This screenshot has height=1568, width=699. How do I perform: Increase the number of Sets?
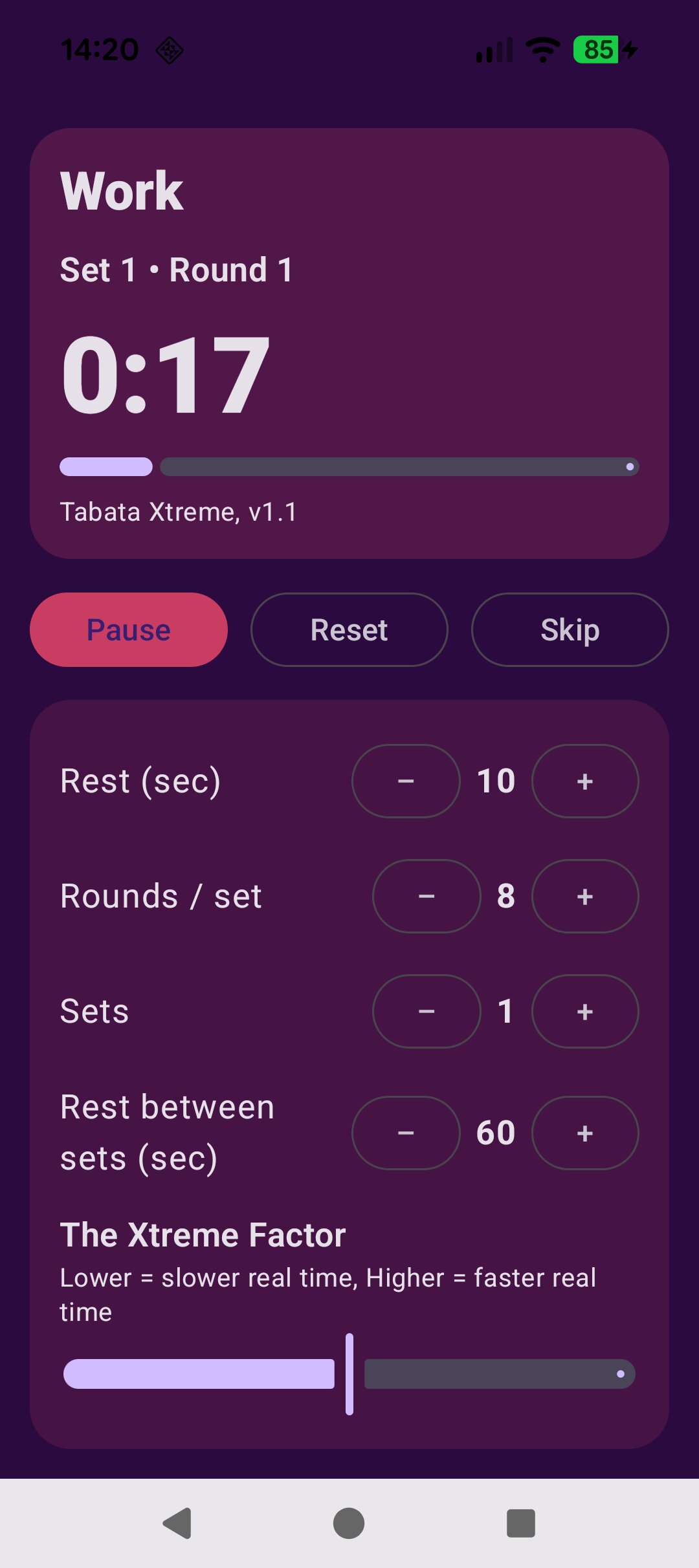click(x=585, y=1012)
